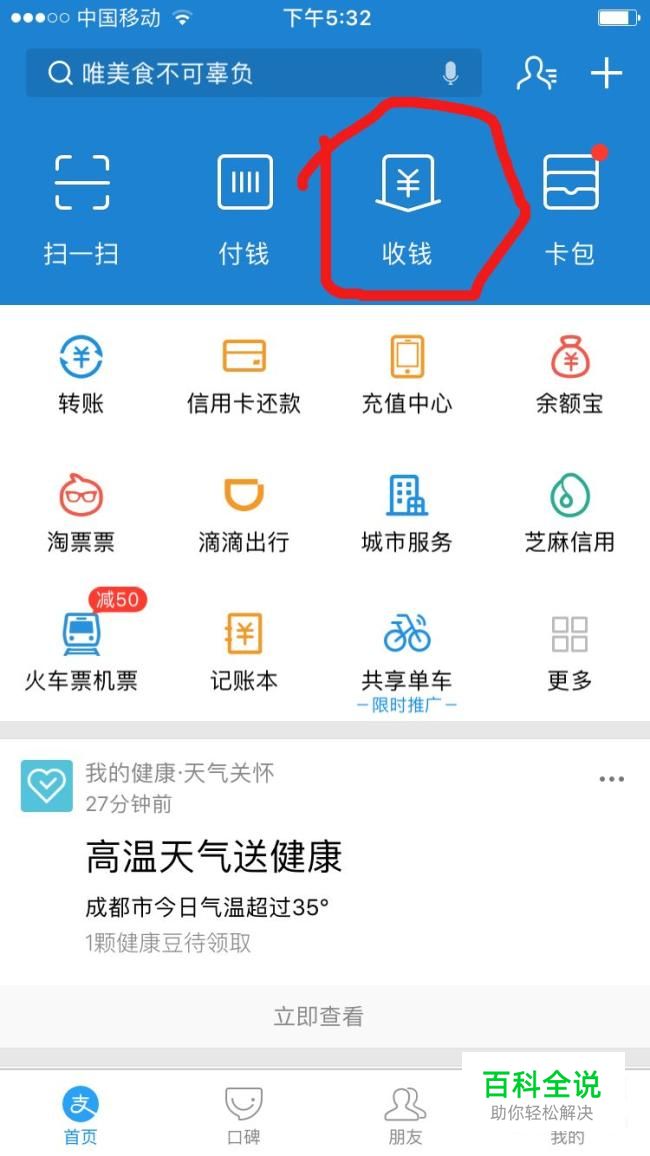
Task: Select 信用卡还款
Action: pyautogui.click(x=244, y=375)
